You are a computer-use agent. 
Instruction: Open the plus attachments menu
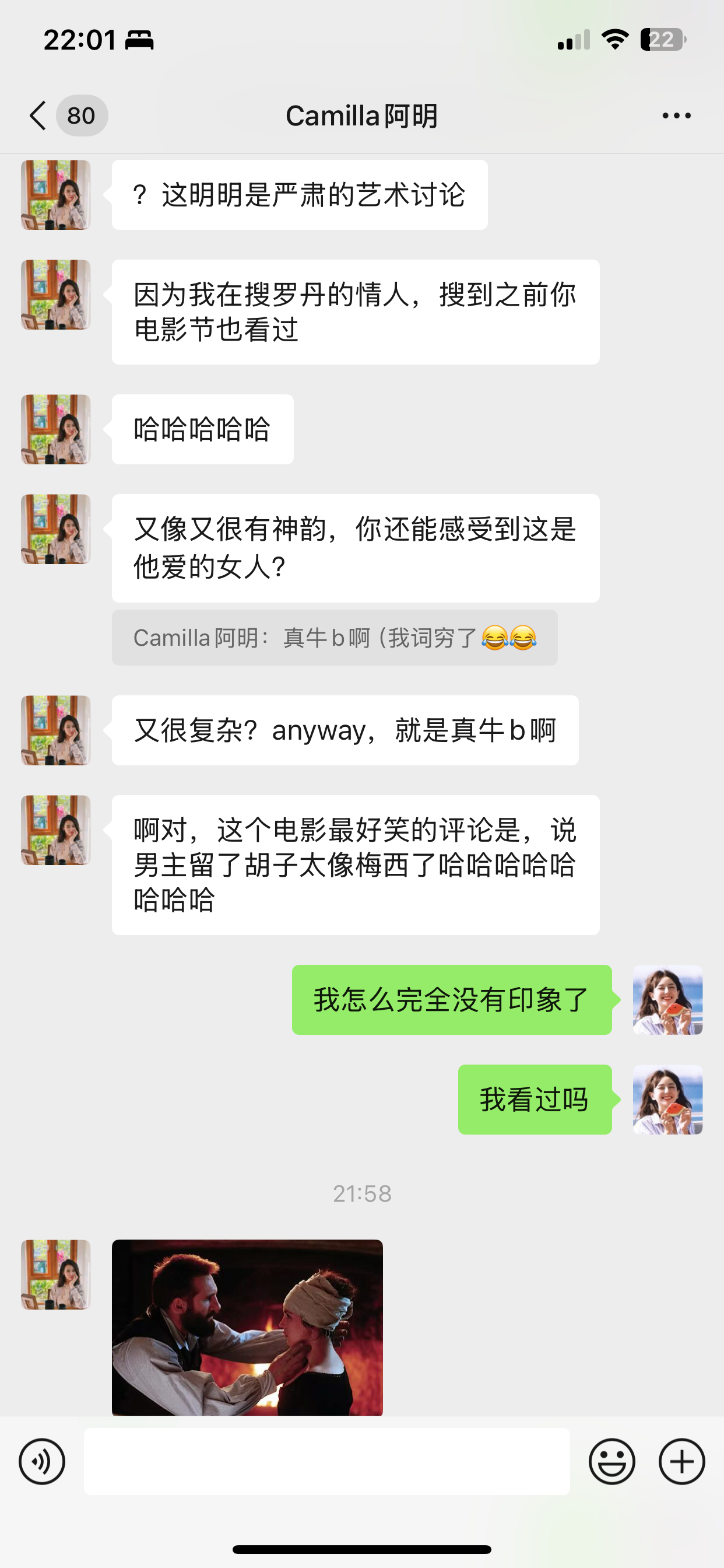click(x=681, y=1461)
